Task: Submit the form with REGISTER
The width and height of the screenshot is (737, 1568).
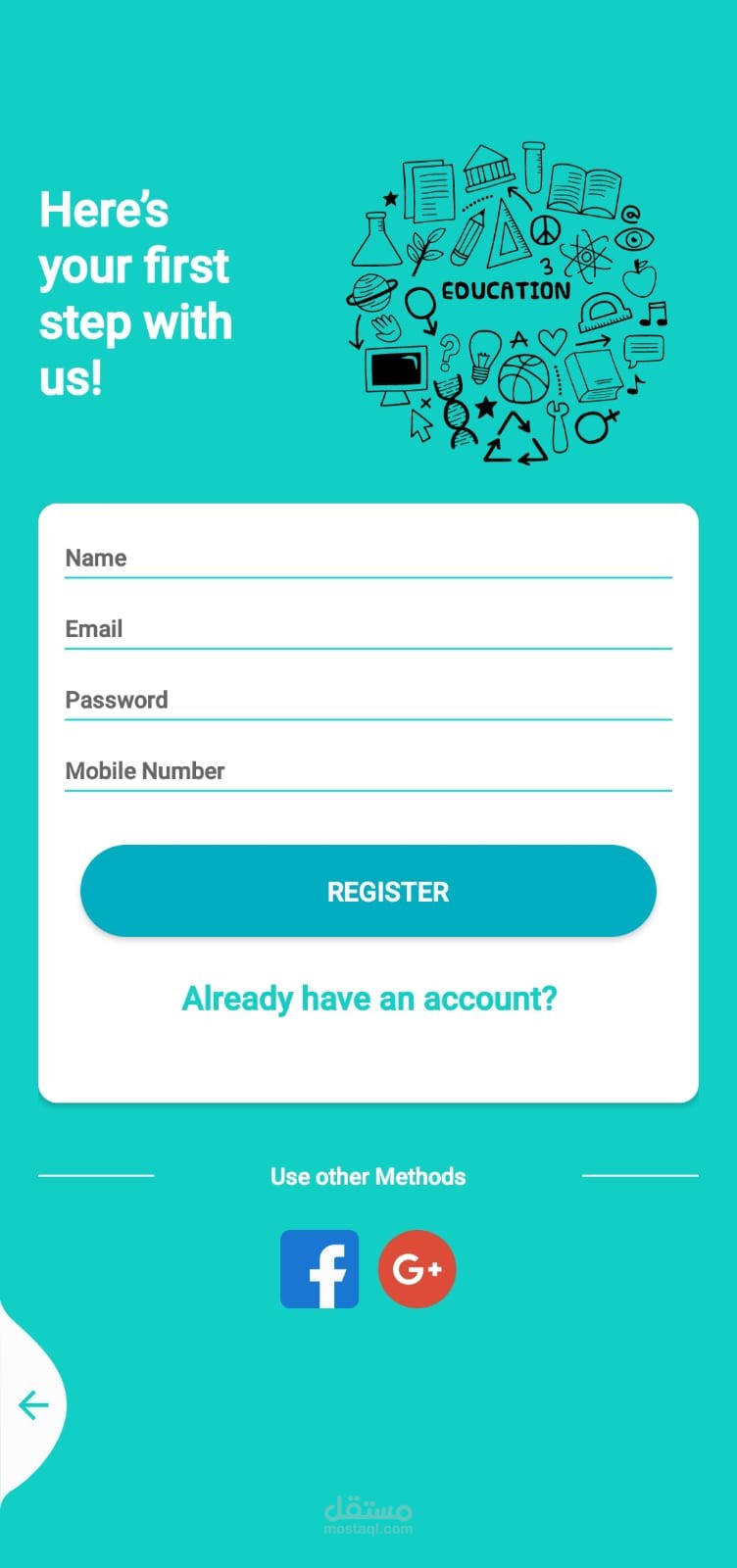Action: (x=368, y=891)
